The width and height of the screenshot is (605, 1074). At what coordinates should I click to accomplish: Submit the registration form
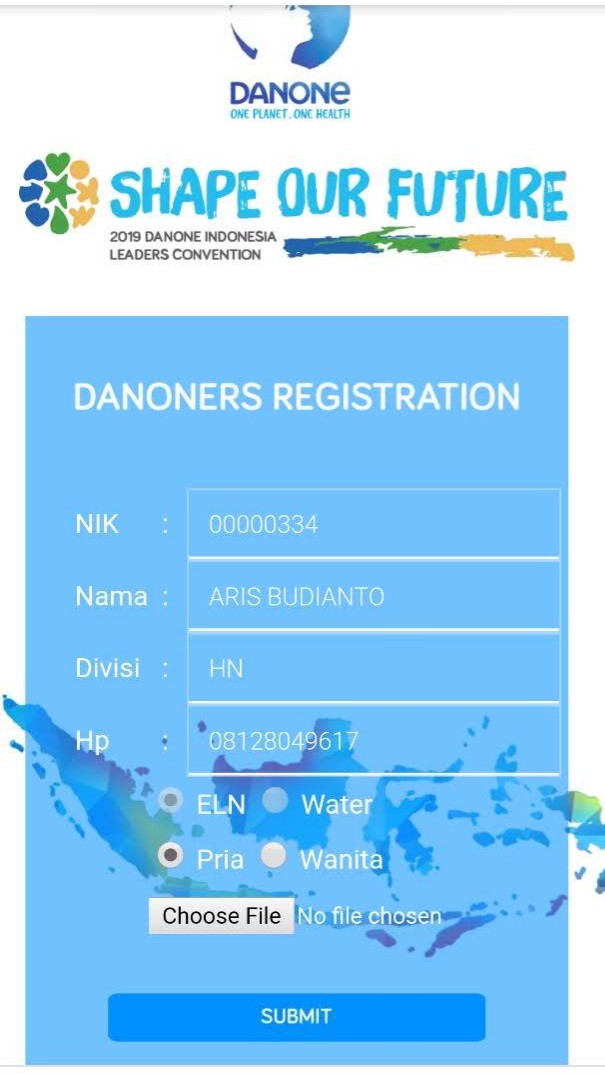pyautogui.click(x=297, y=1017)
